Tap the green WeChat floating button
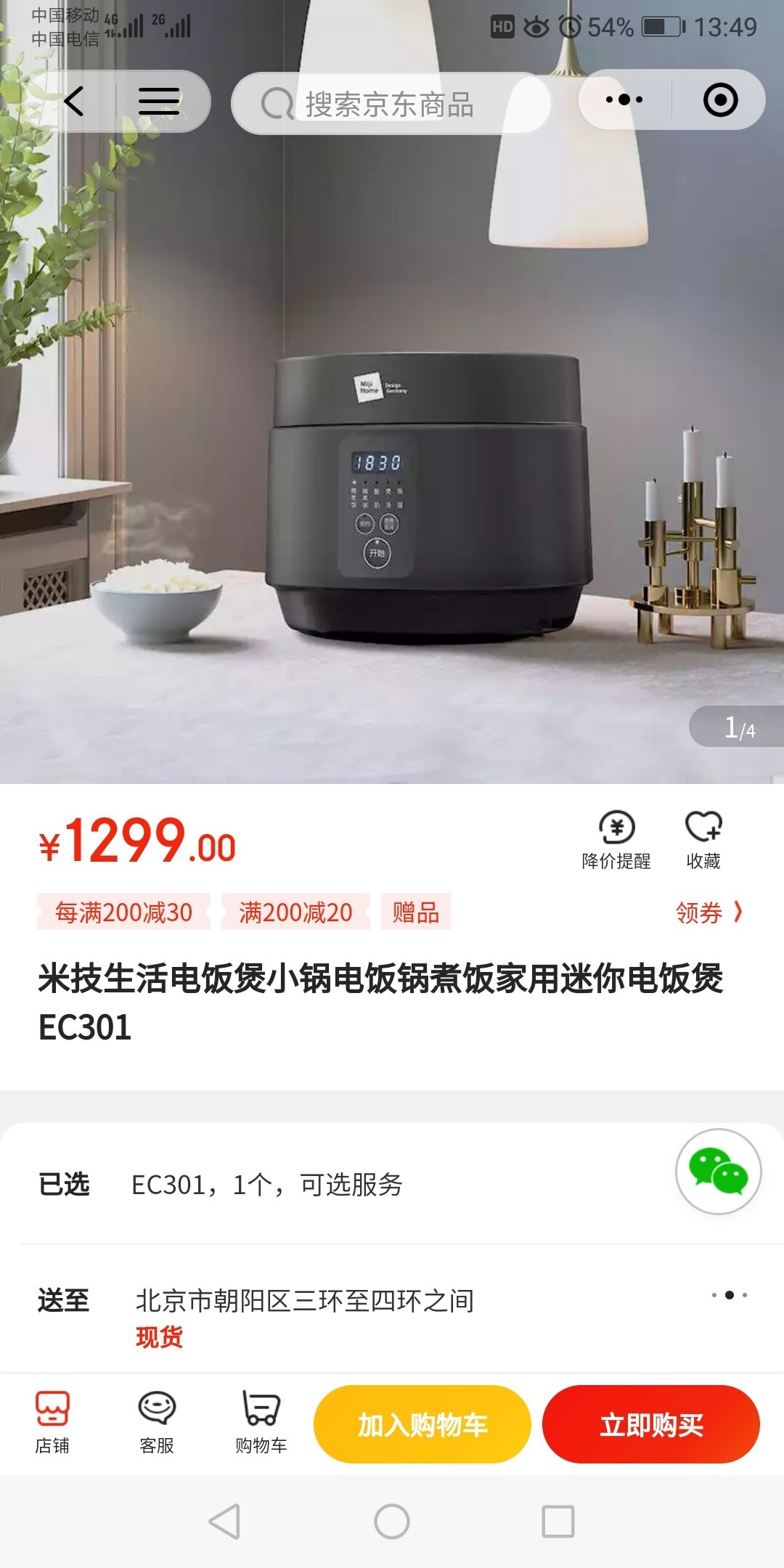784x1568 pixels. tap(718, 1172)
